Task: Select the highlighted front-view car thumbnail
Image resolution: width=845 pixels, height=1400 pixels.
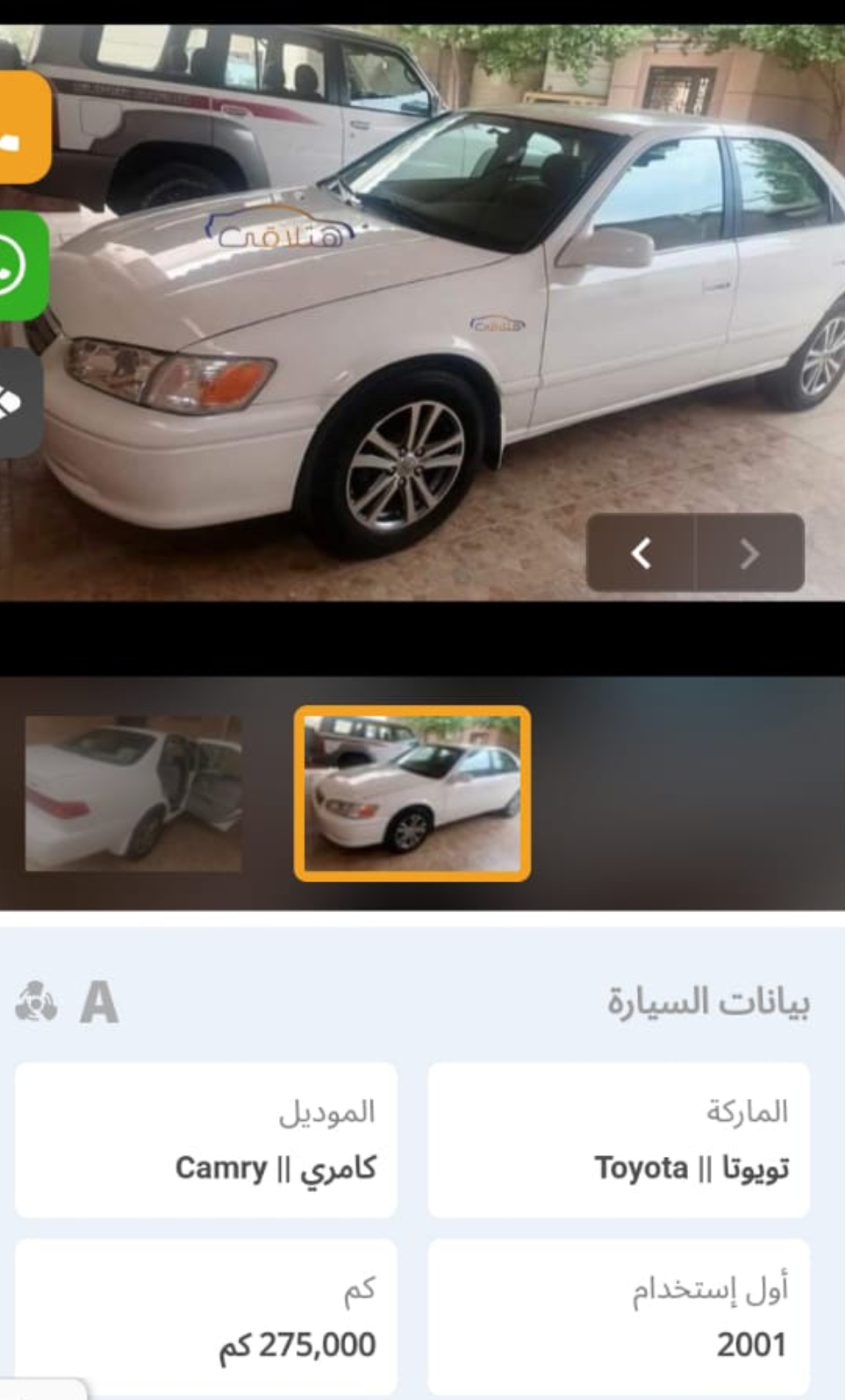Action: (x=412, y=793)
